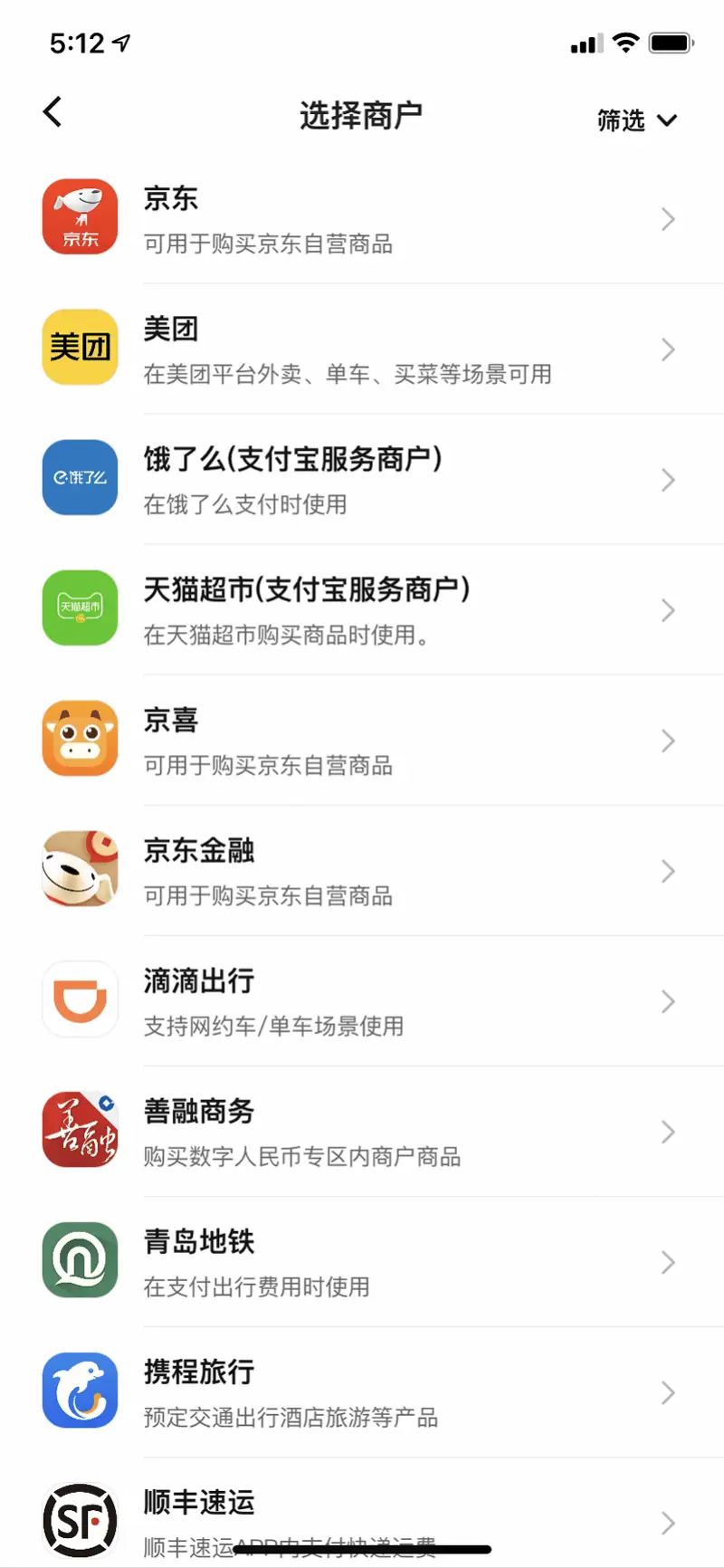This screenshot has height=1568, width=724.
Task: Open the 筛选 filter dropdown
Action: (636, 120)
